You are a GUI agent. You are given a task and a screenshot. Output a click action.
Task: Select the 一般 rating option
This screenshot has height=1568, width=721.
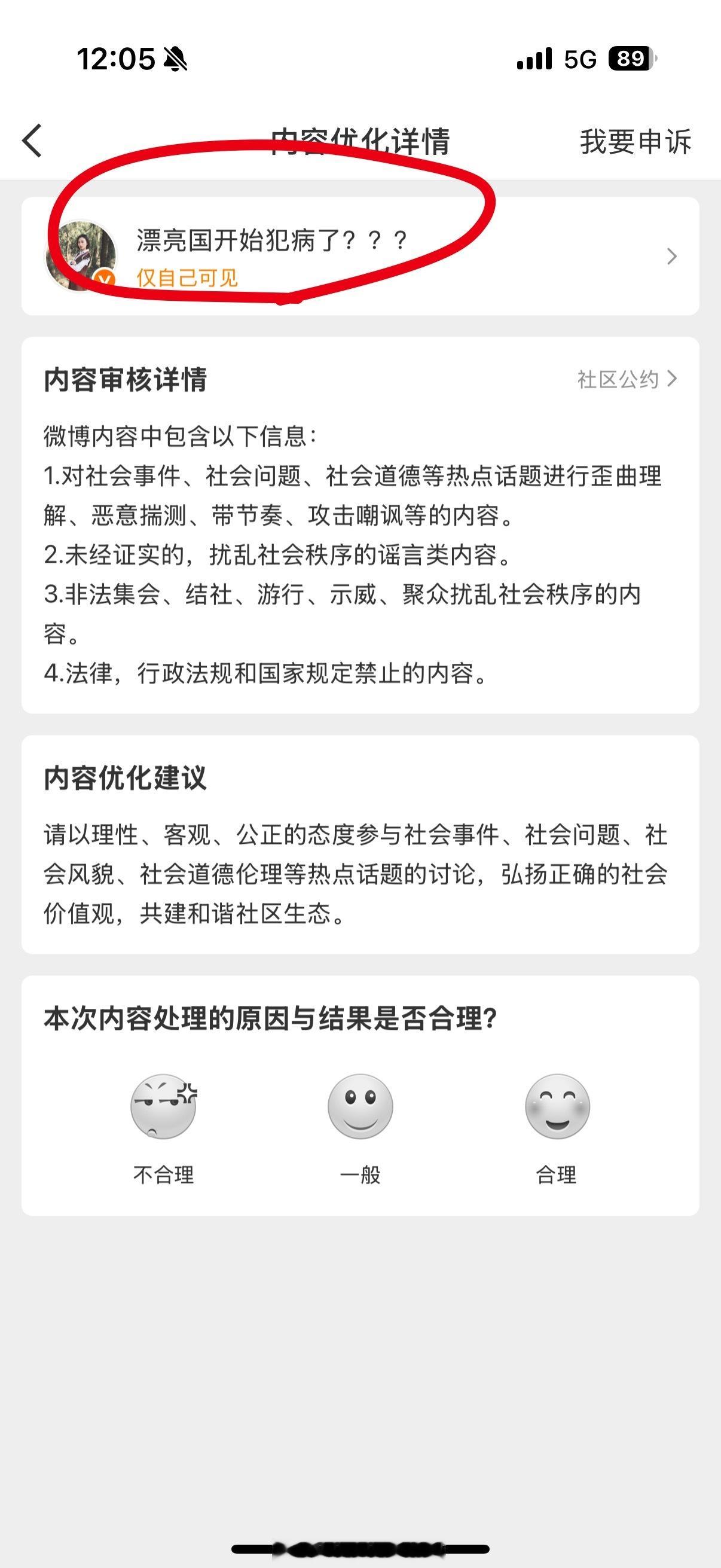(360, 1175)
